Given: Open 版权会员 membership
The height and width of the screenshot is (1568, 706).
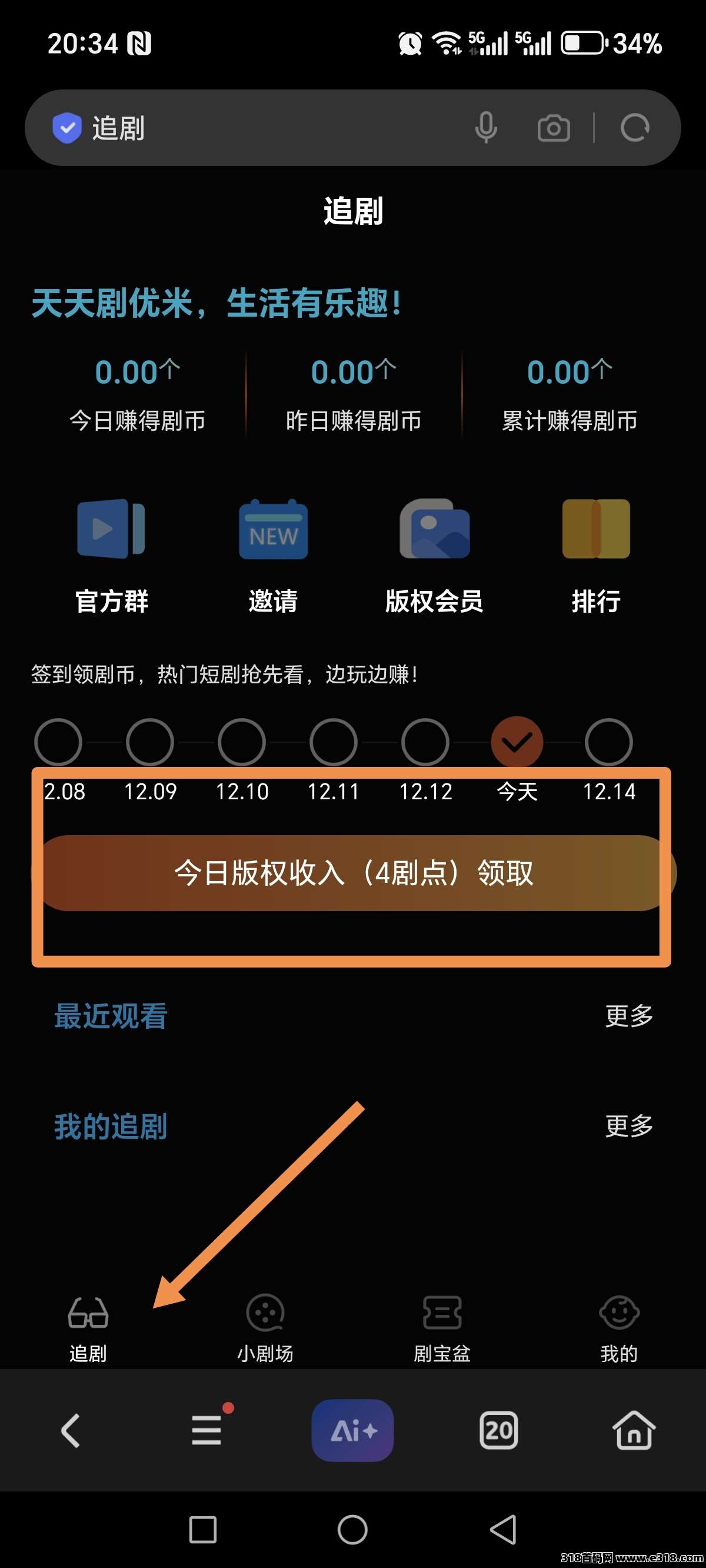Looking at the screenshot, I should [434, 555].
